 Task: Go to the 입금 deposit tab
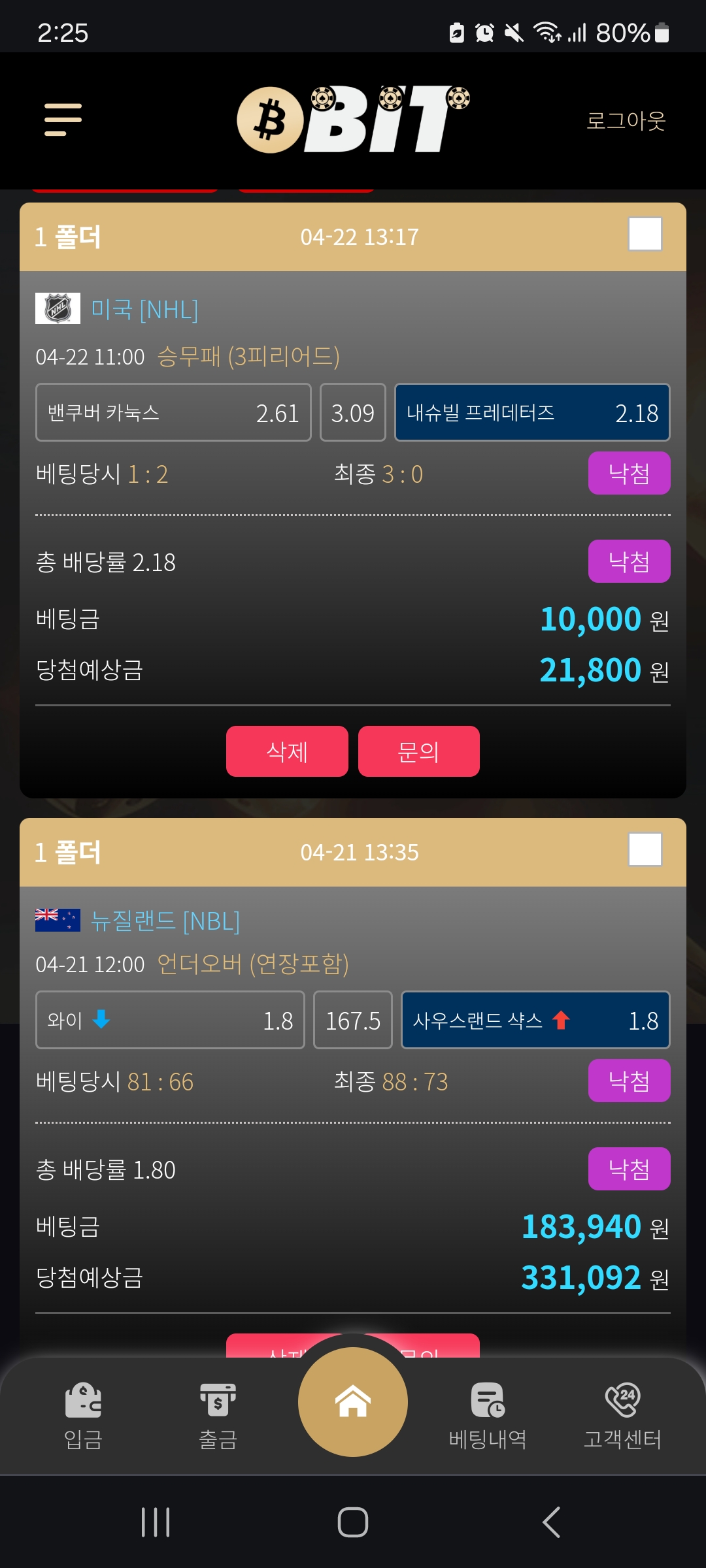(x=83, y=1415)
